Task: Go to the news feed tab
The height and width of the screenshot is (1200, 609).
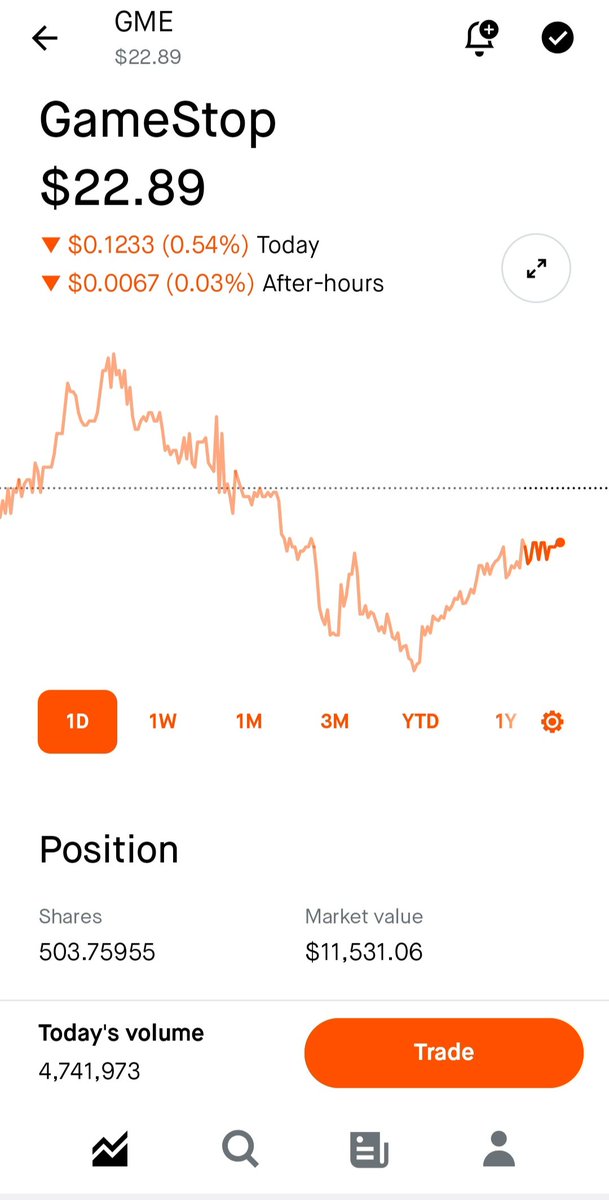Action: 369,1150
